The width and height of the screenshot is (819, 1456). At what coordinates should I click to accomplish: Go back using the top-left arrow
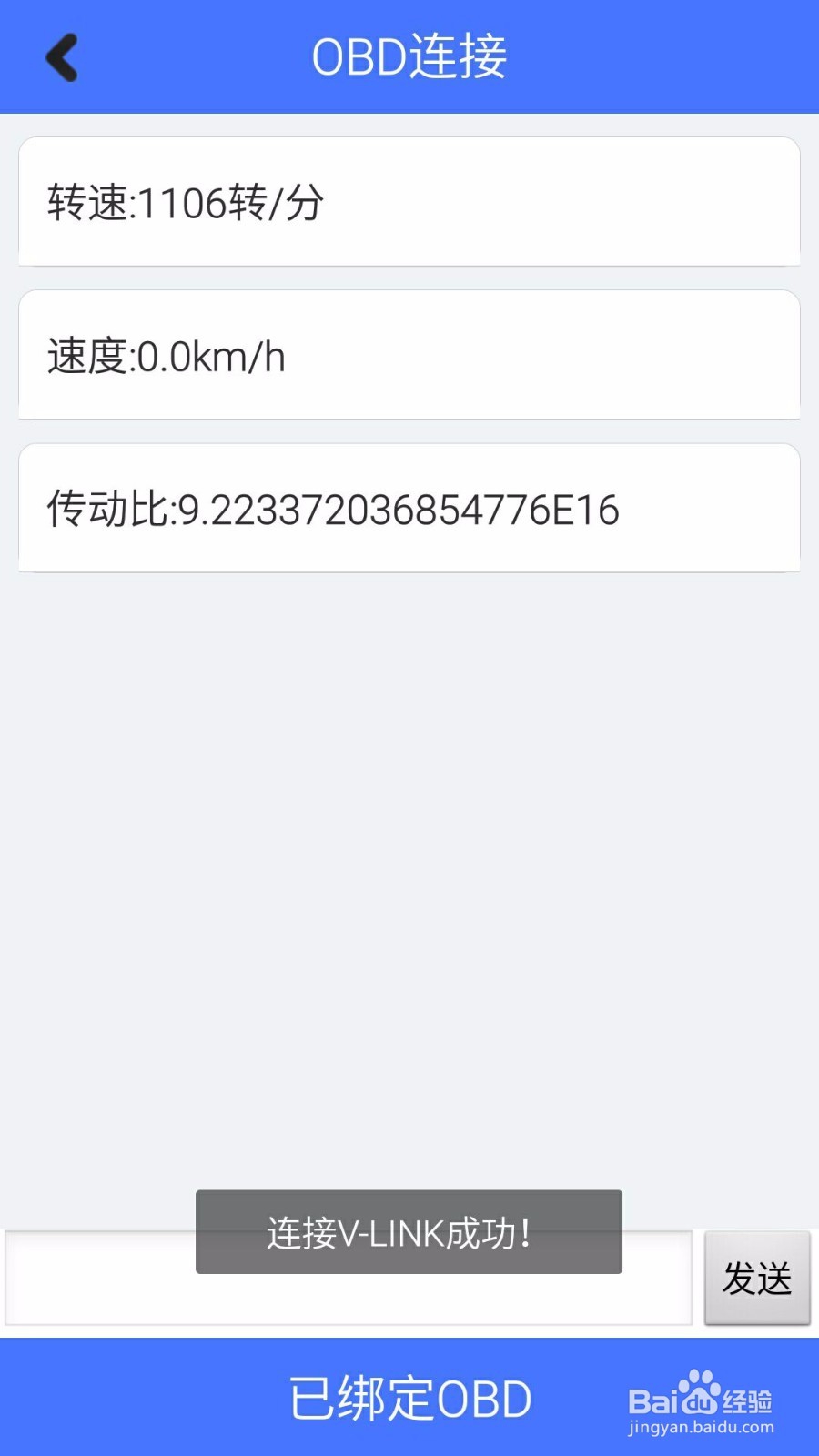pos(62,57)
